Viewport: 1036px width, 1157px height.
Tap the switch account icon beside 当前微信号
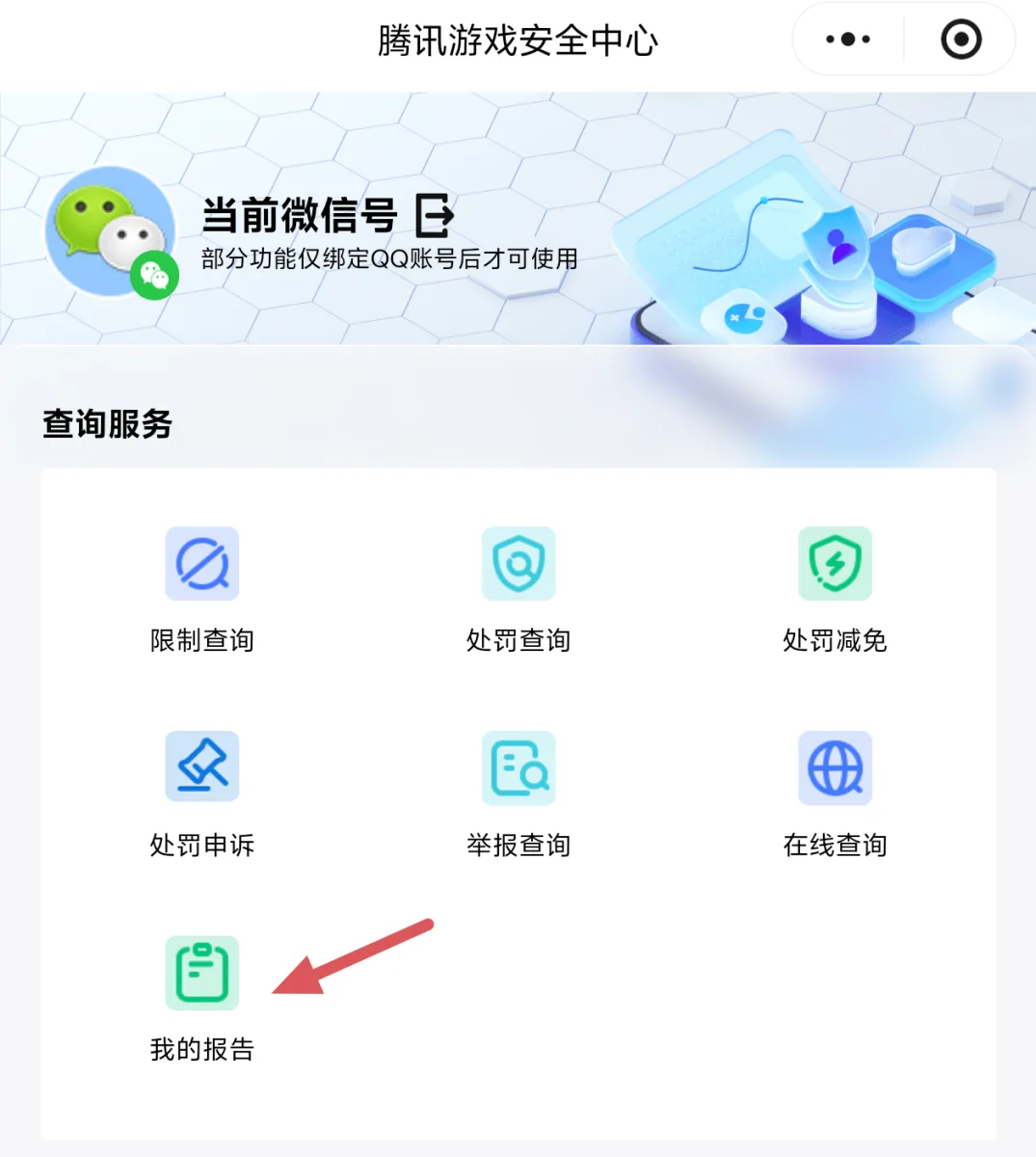pos(434,215)
